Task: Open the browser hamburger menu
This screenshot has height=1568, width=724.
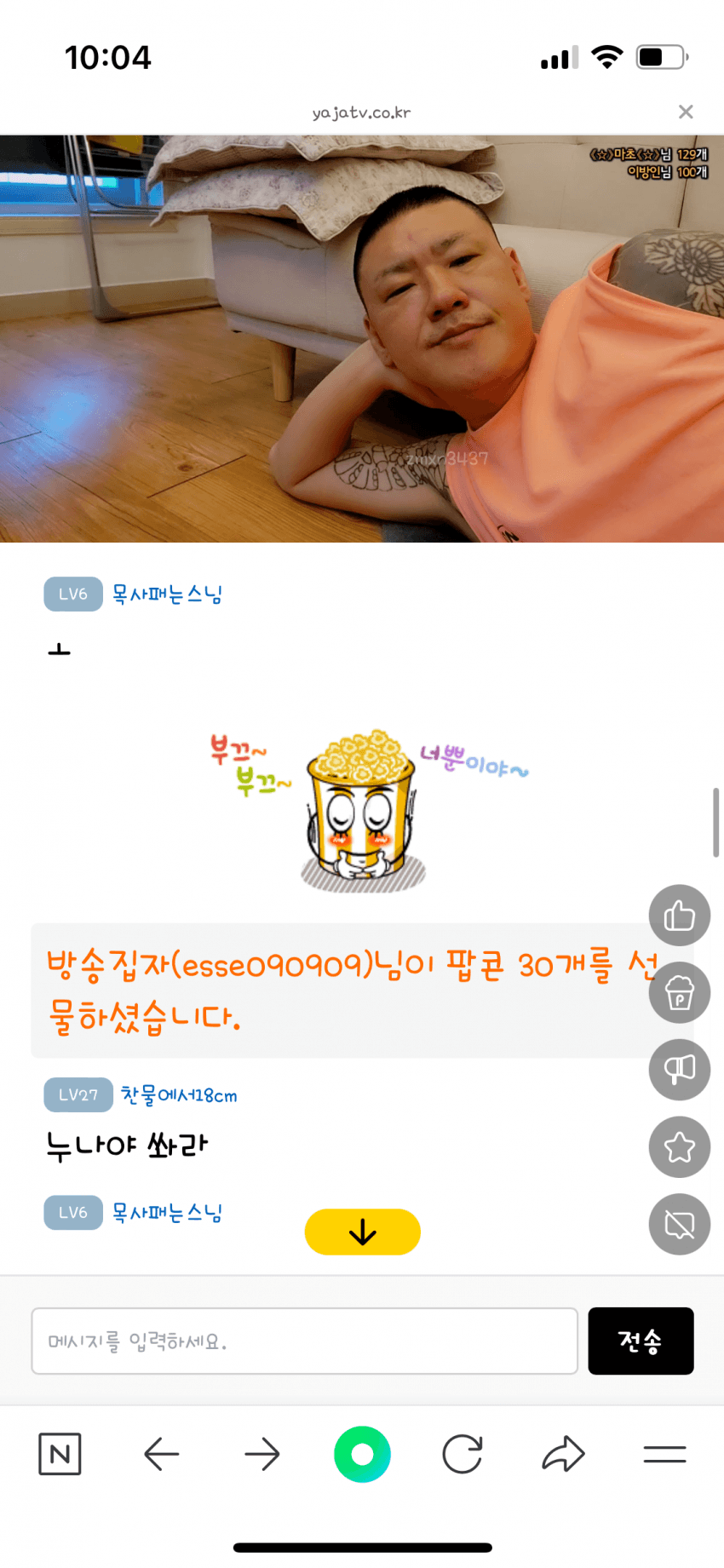Action: click(664, 1454)
